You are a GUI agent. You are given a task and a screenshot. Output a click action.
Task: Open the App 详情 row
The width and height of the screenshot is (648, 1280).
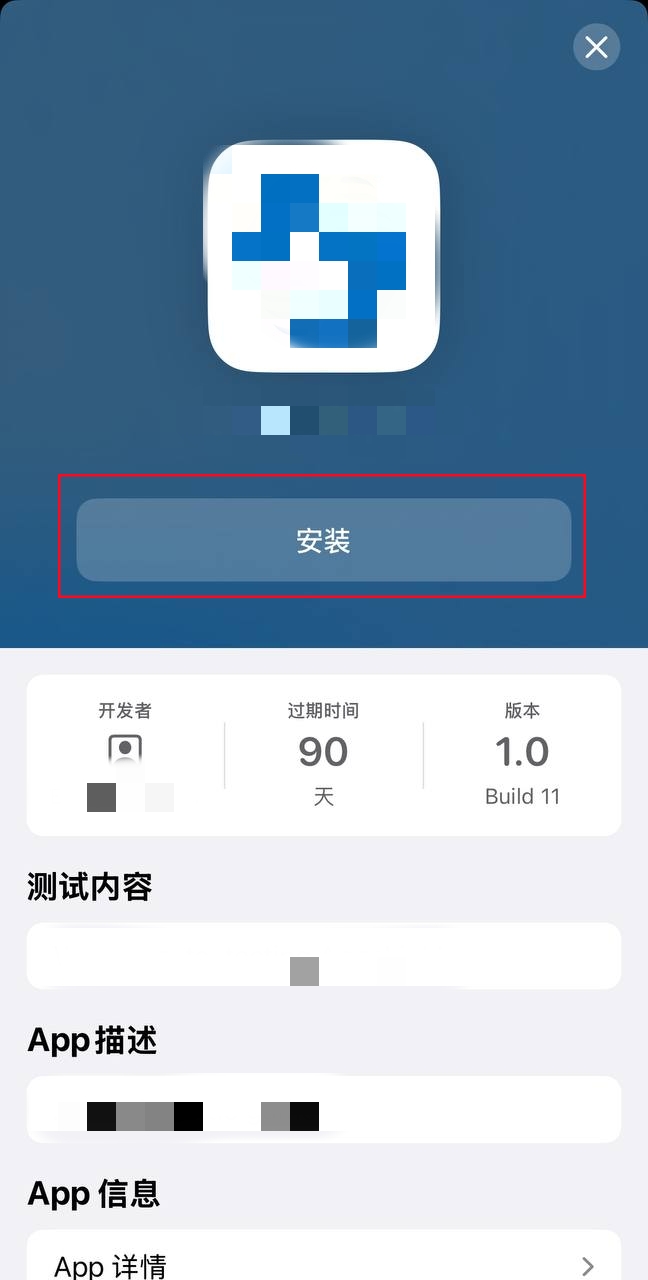coord(323,1264)
